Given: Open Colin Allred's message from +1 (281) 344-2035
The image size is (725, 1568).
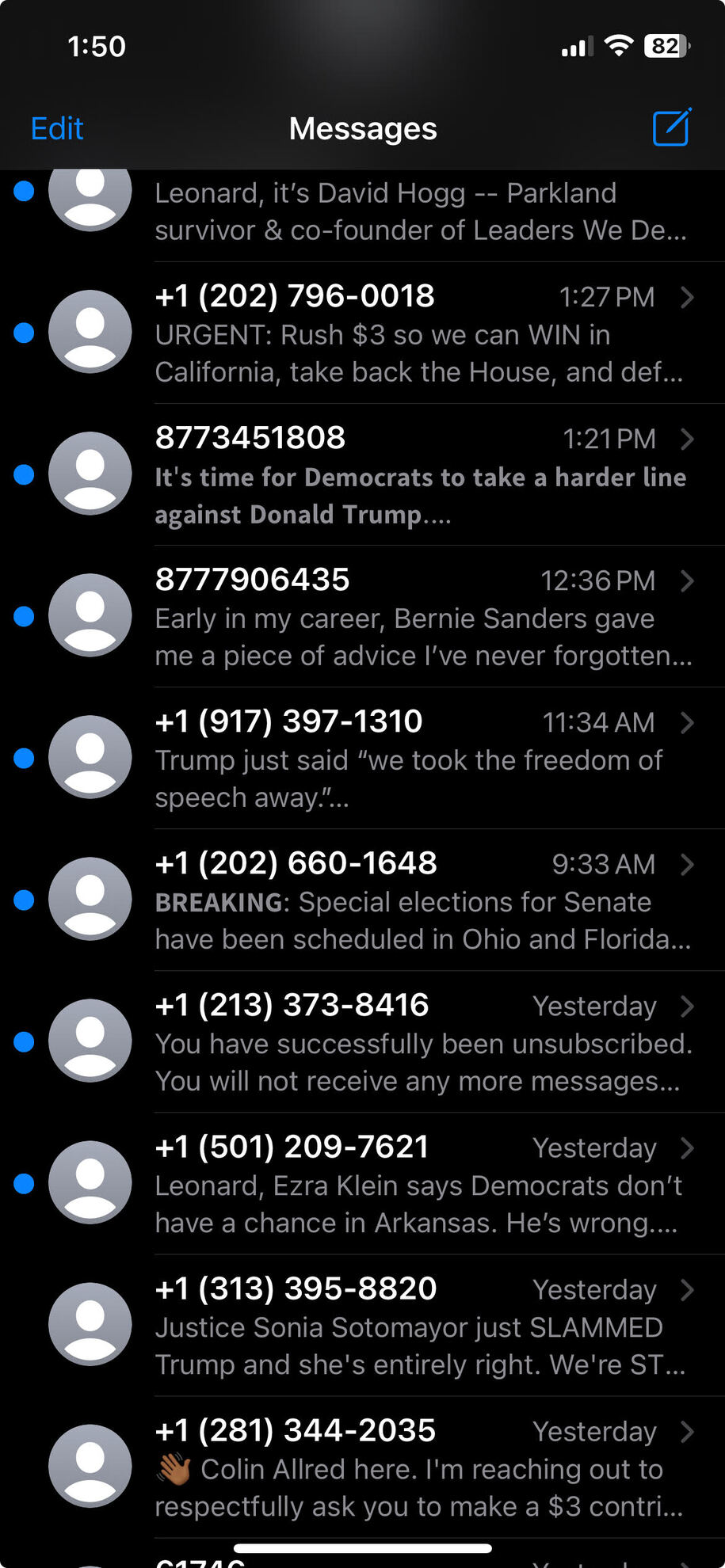Looking at the screenshot, I should click(x=420, y=1467).
